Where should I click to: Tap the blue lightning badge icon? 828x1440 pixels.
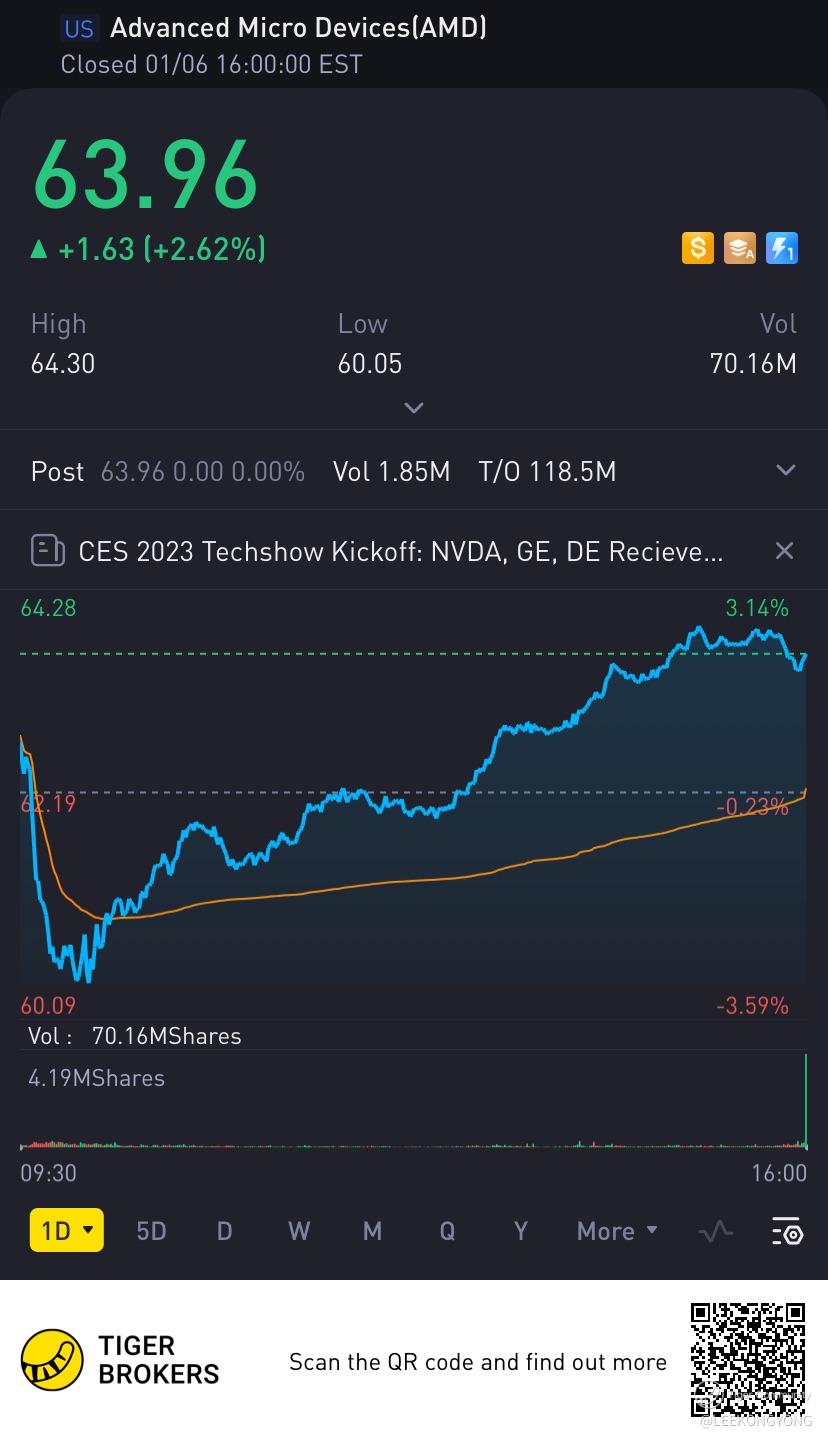pyautogui.click(x=781, y=248)
